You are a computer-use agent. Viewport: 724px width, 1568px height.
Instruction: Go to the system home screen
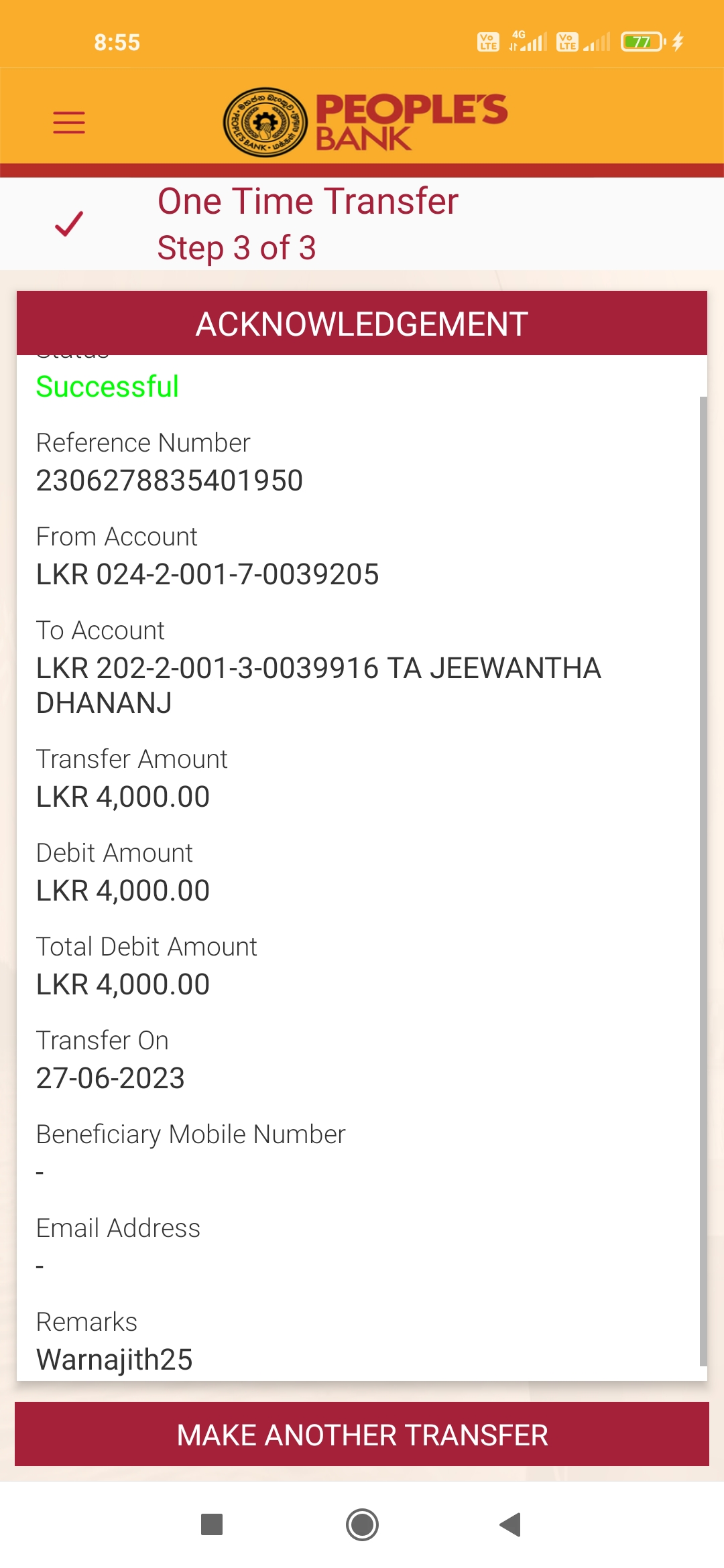(362, 1524)
